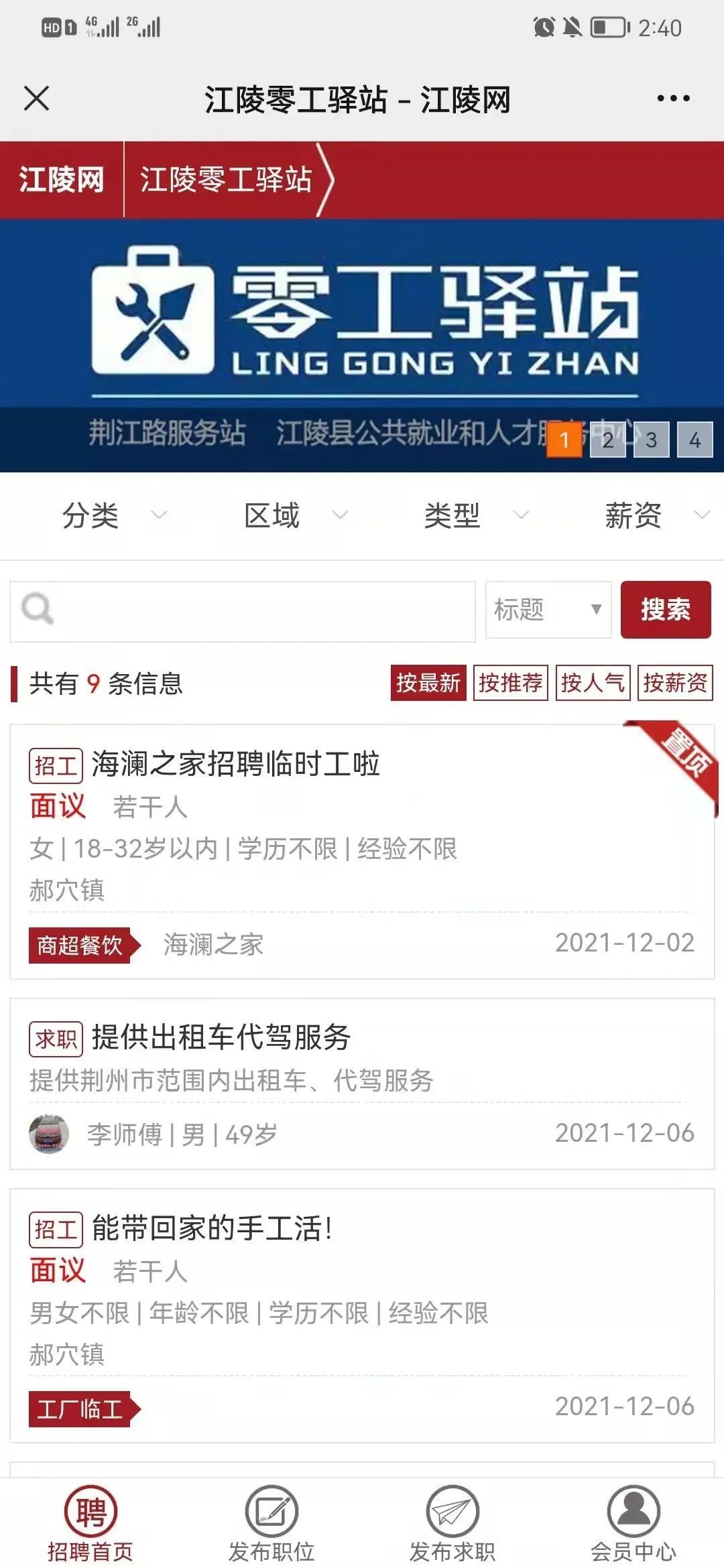Expand the 薪资 filter dropdown
This screenshot has width=724, height=1568.
point(654,515)
